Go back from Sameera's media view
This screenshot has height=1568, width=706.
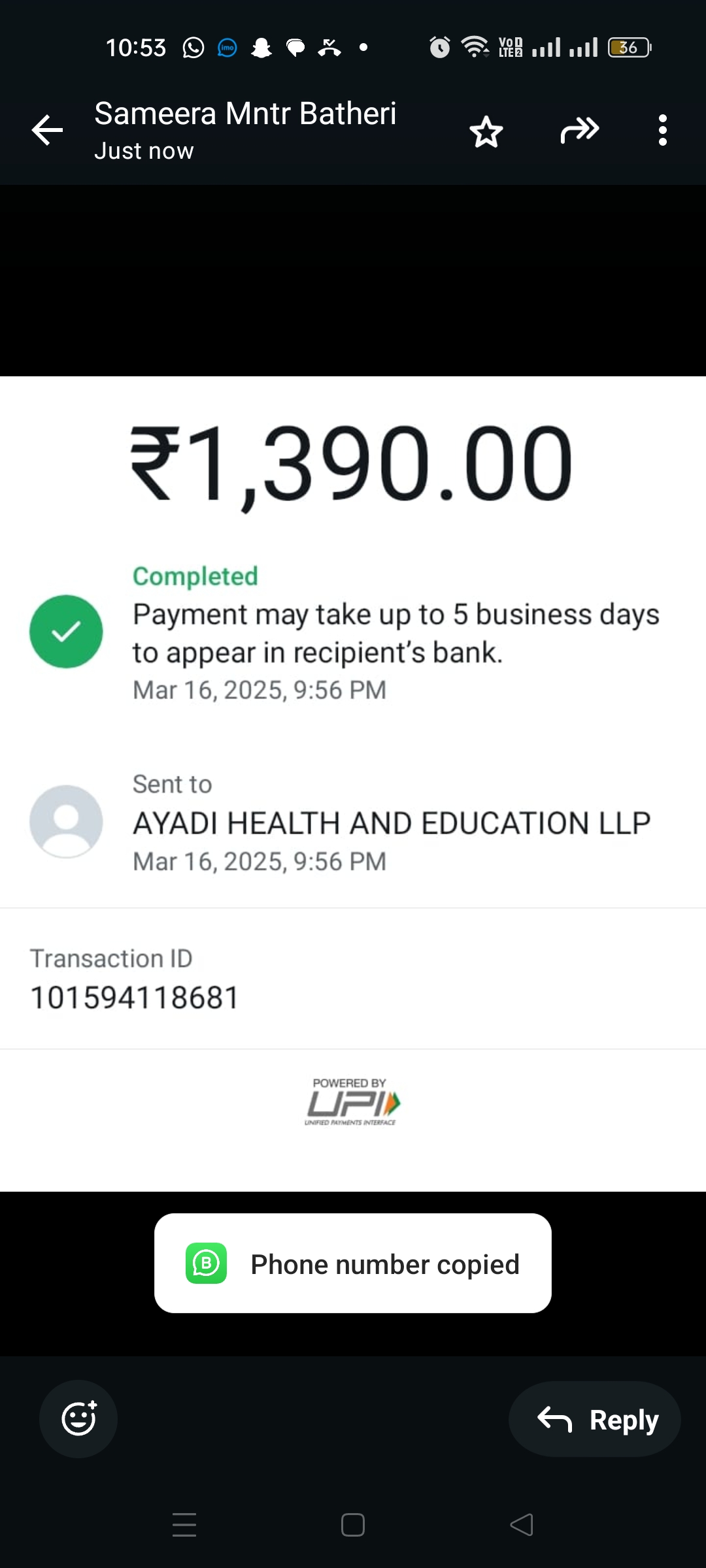[47, 131]
